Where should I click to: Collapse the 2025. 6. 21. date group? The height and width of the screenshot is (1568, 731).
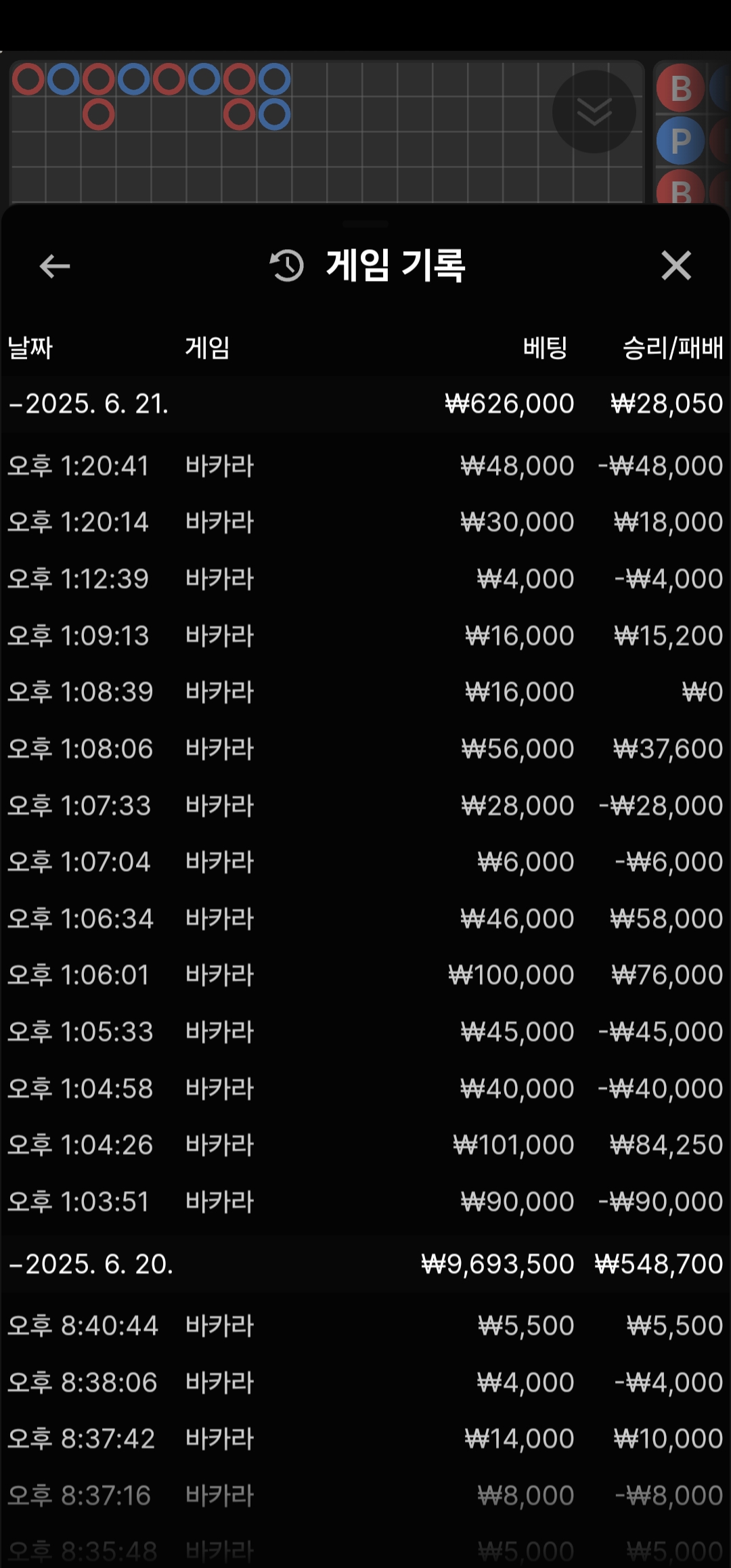point(365,404)
